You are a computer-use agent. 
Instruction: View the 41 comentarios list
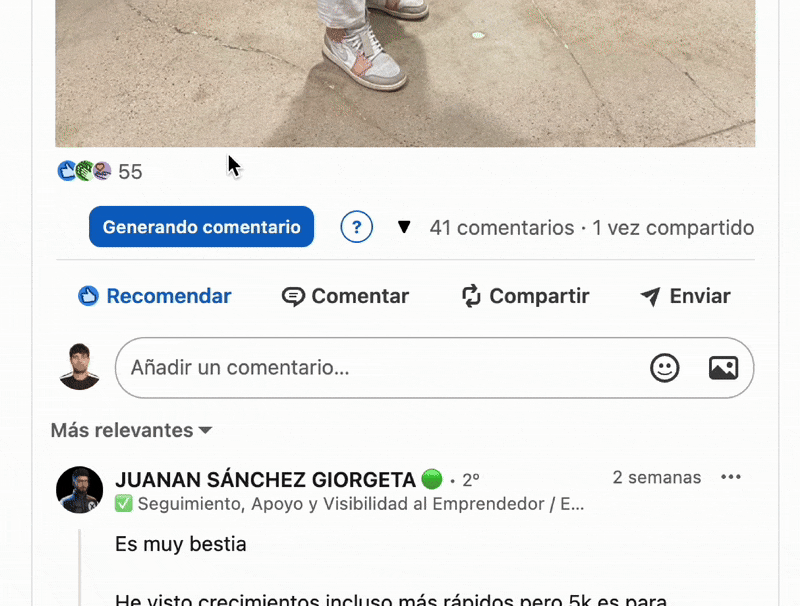click(x=501, y=228)
